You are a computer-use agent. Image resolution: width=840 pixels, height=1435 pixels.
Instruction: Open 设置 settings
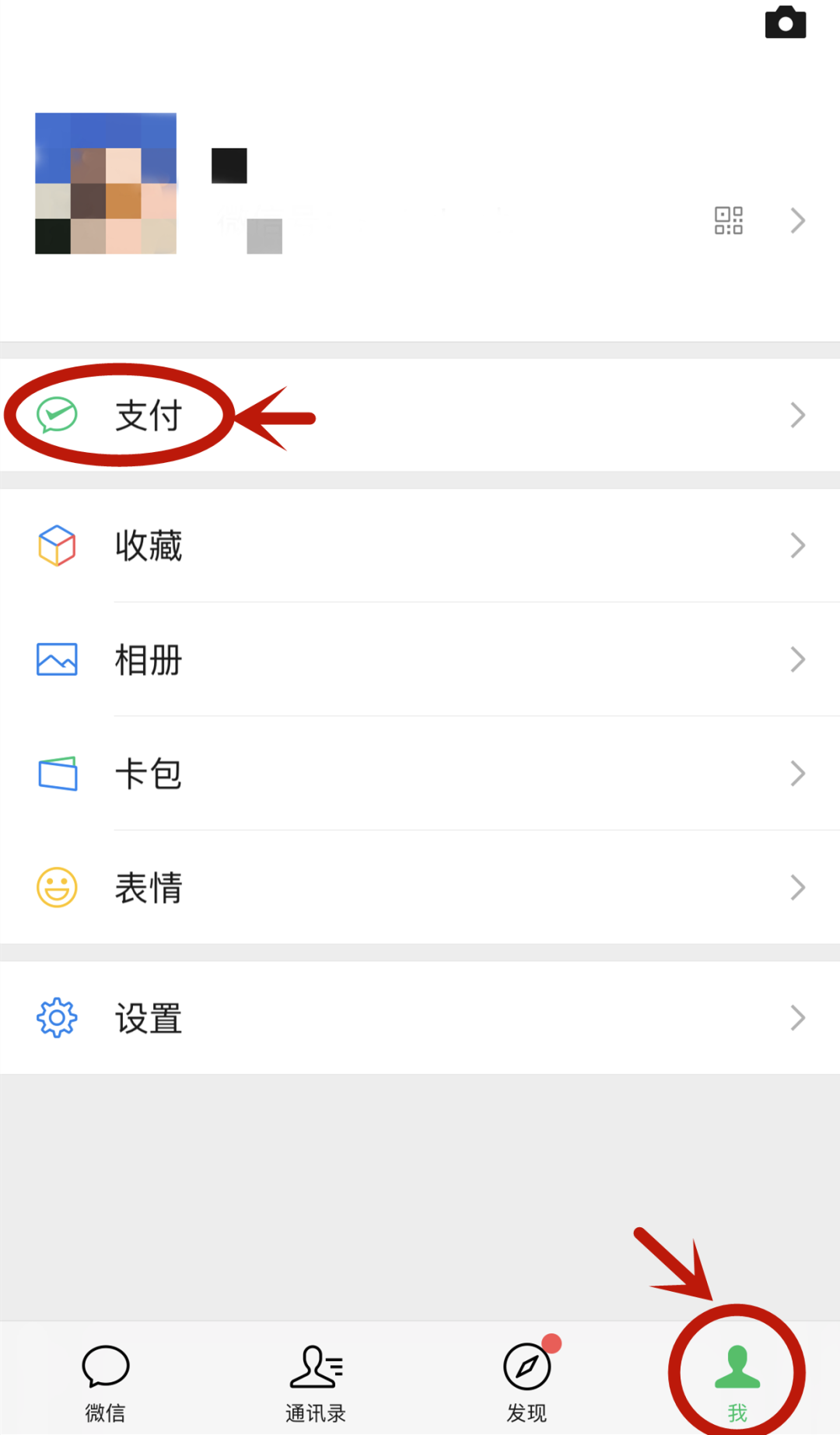point(420,1018)
